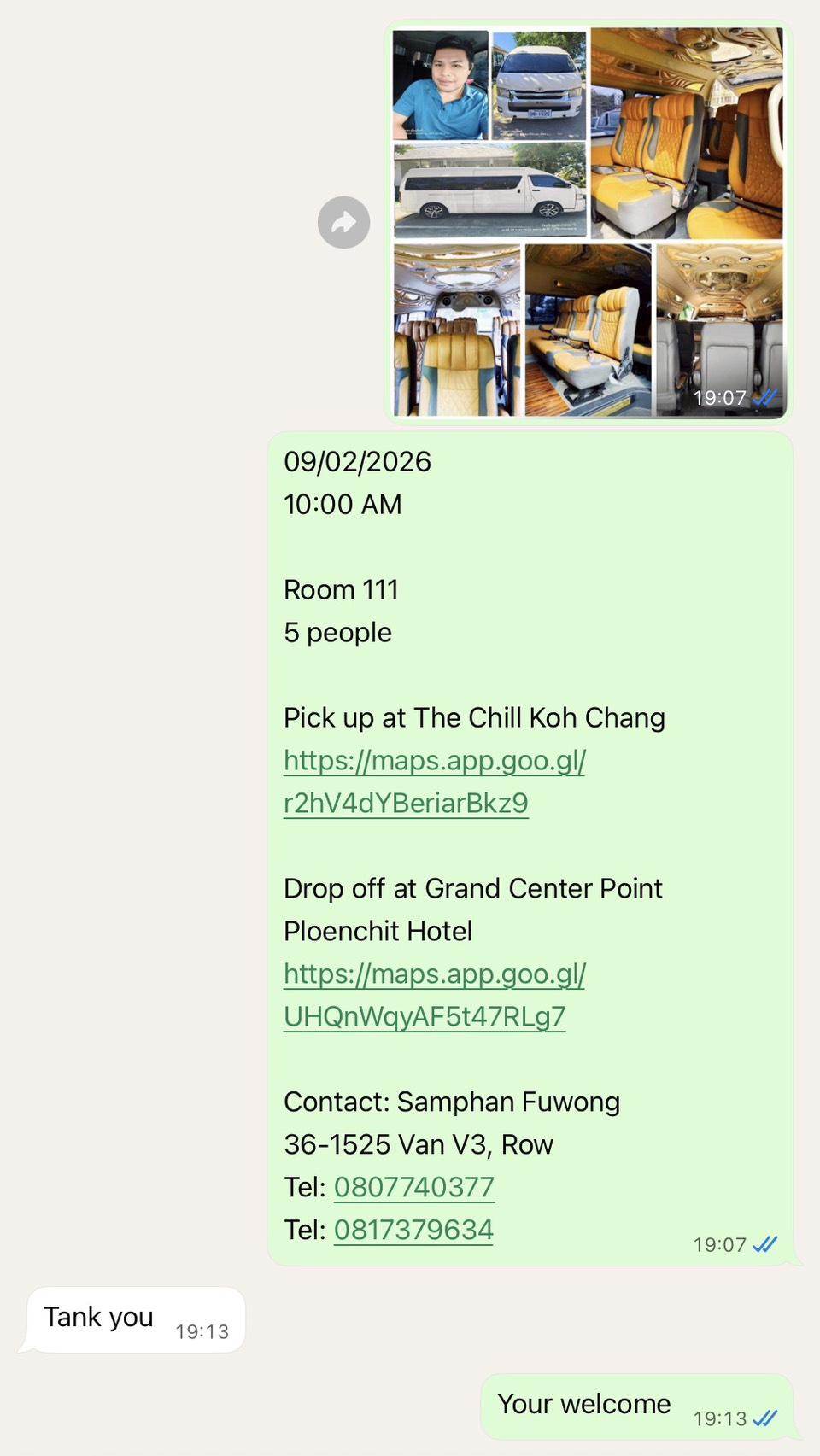Forward the van photo collage
This screenshot has width=820, height=1456.
coord(343,223)
